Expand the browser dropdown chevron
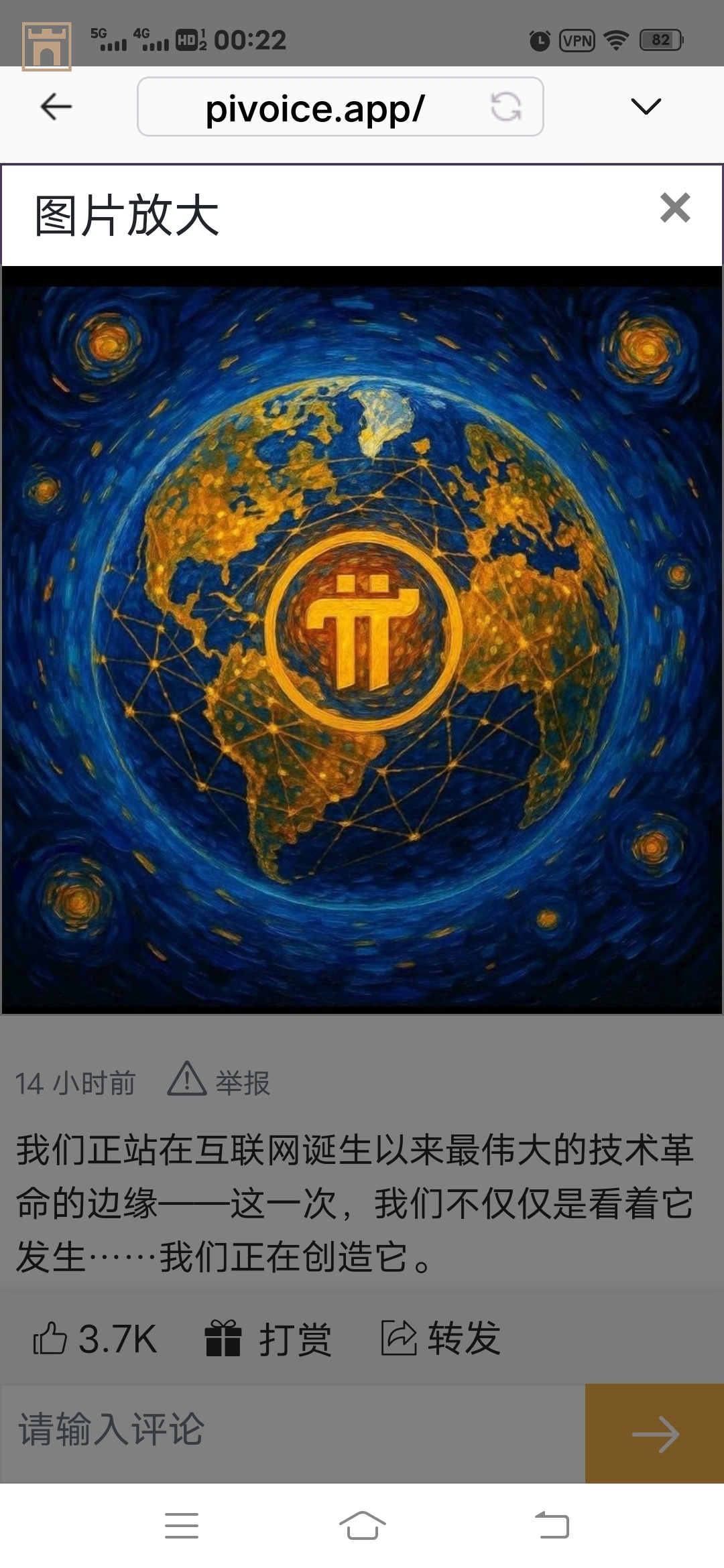 click(646, 107)
